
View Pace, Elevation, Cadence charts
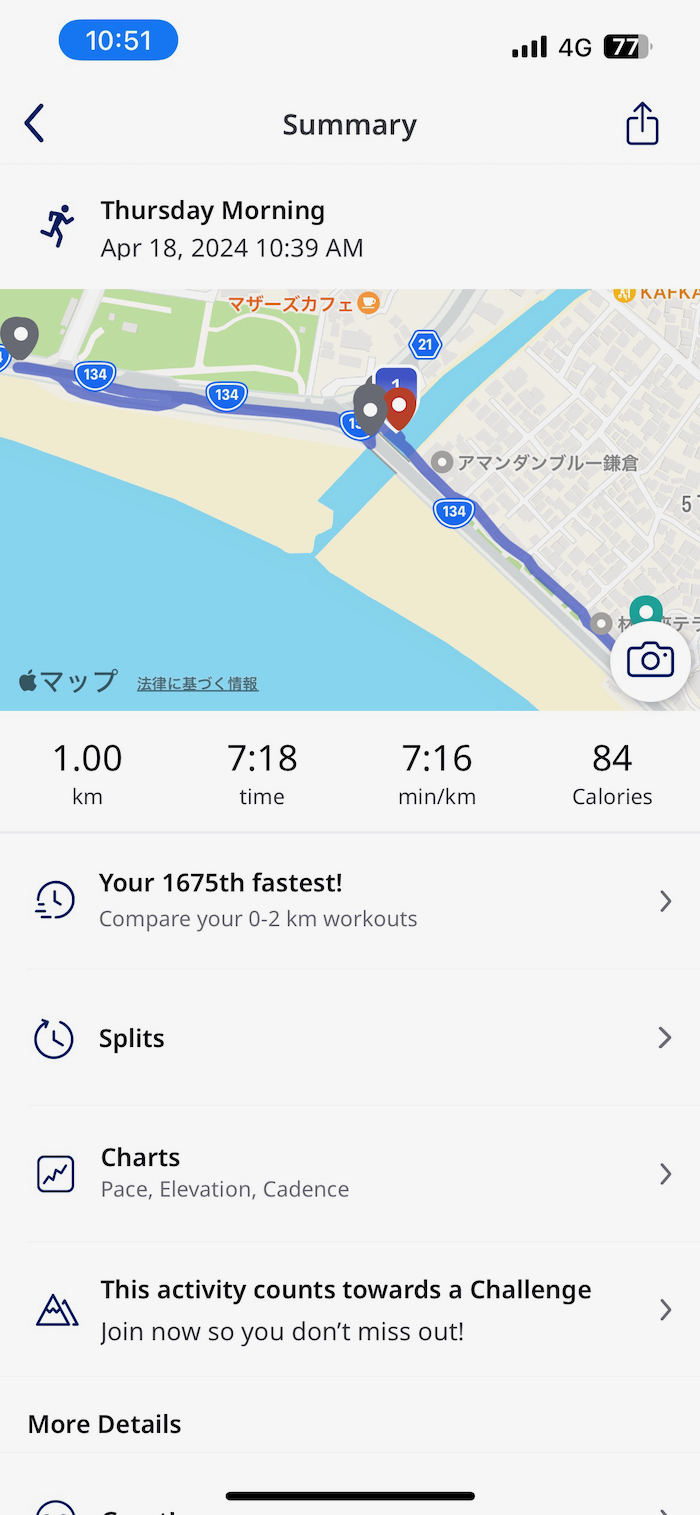(x=350, y=1173)
